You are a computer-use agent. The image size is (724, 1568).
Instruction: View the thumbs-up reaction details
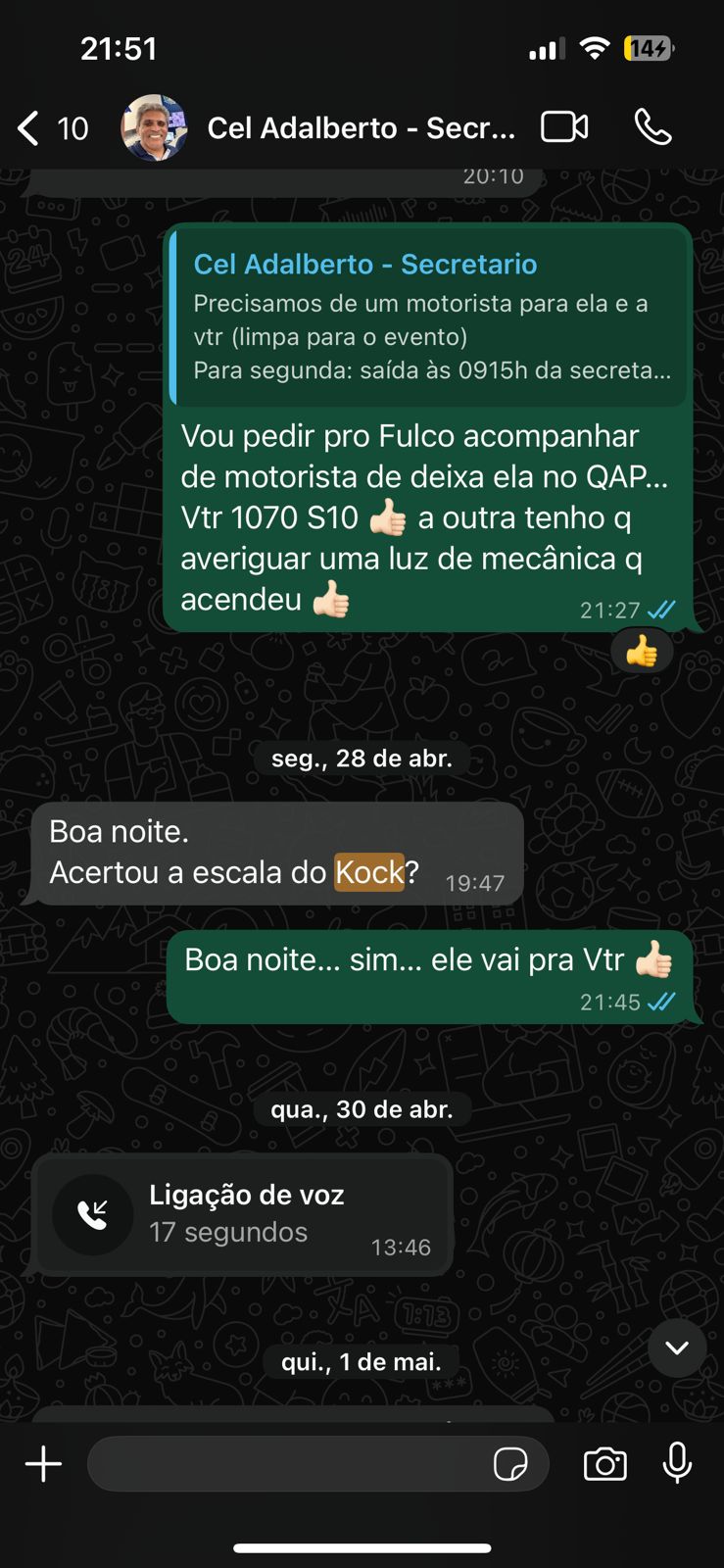pos(642,651)
